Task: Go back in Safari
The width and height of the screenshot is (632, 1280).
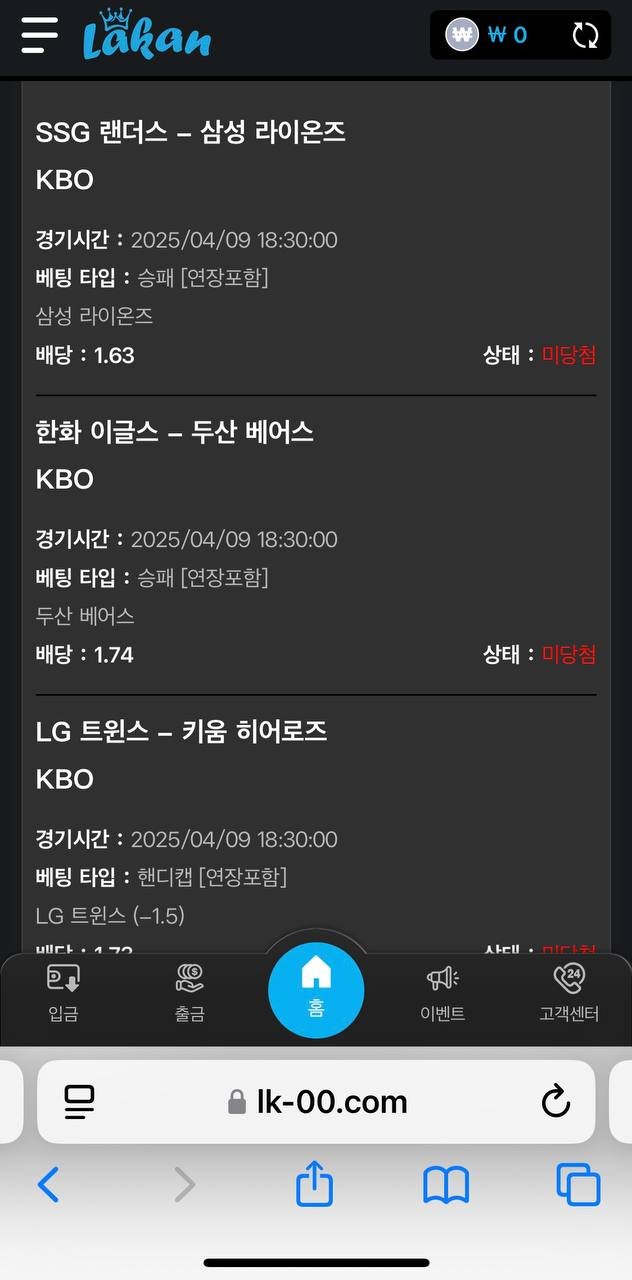Action: [48, 1185]
